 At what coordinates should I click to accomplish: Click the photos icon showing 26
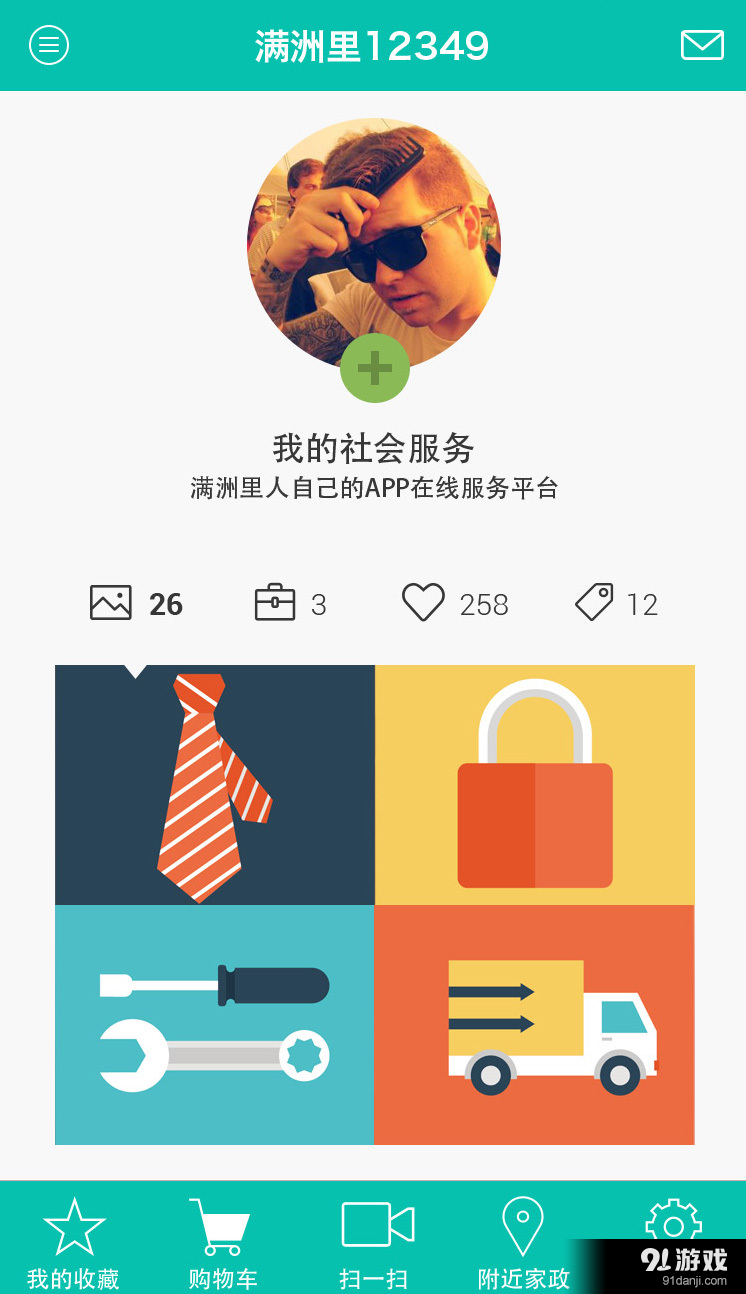point(112,602)
